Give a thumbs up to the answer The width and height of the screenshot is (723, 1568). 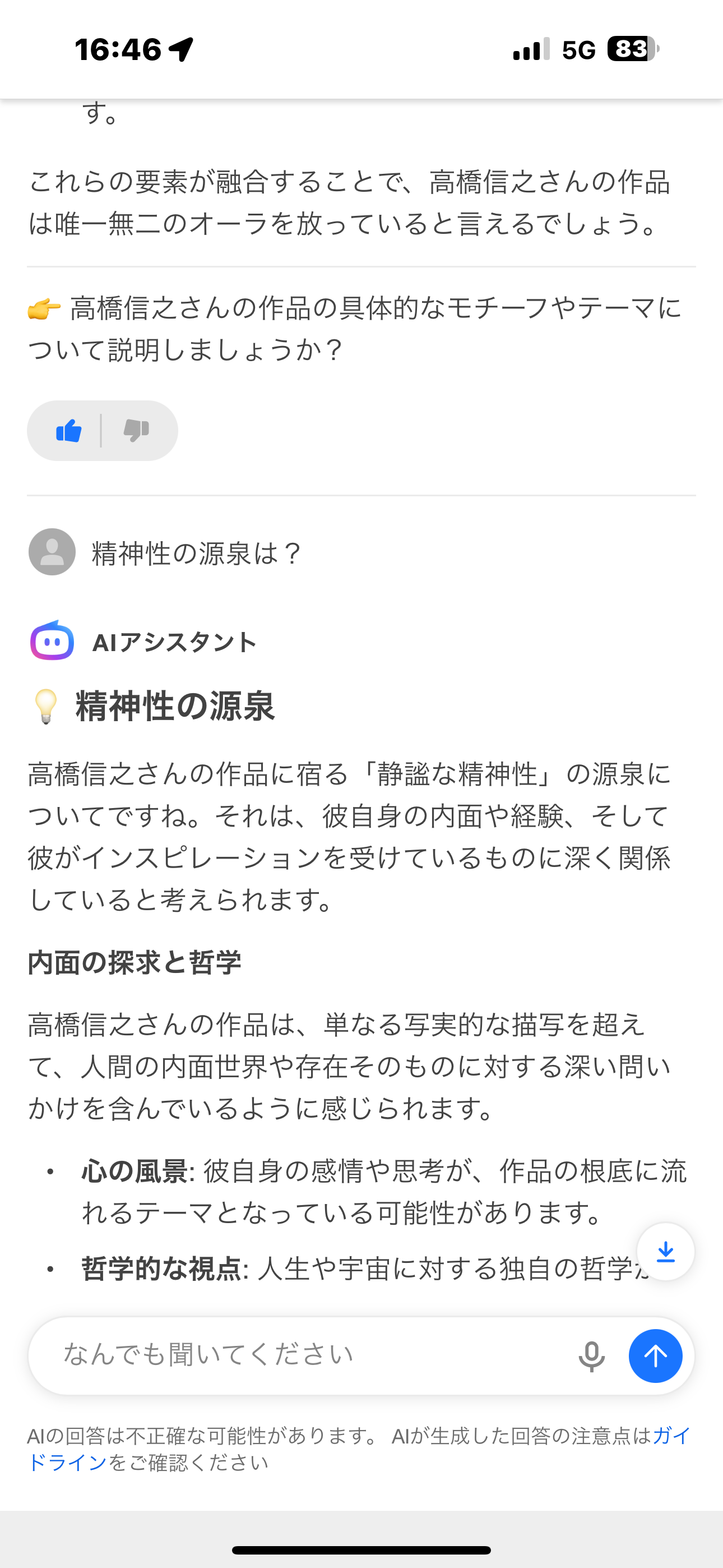(69, 431)
